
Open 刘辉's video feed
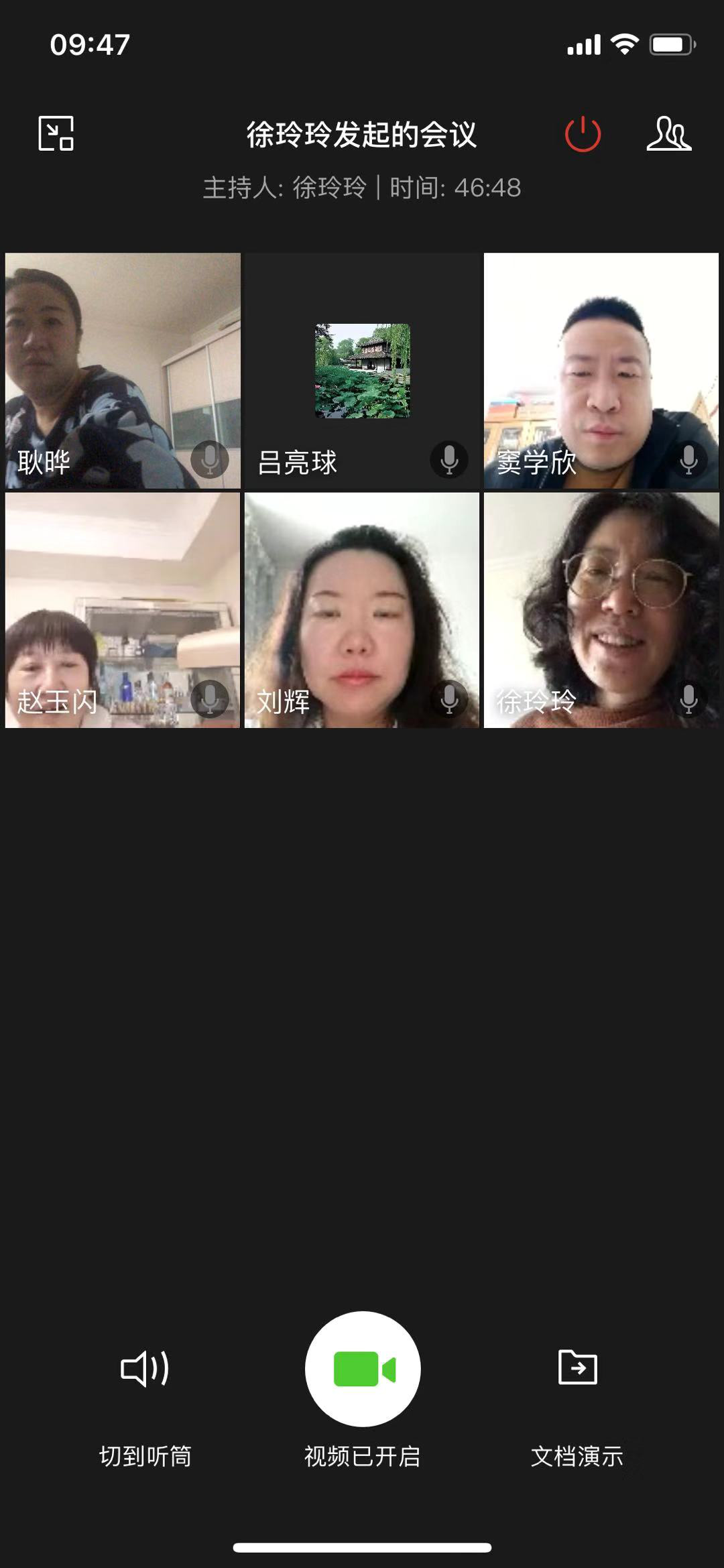[362, 610]
